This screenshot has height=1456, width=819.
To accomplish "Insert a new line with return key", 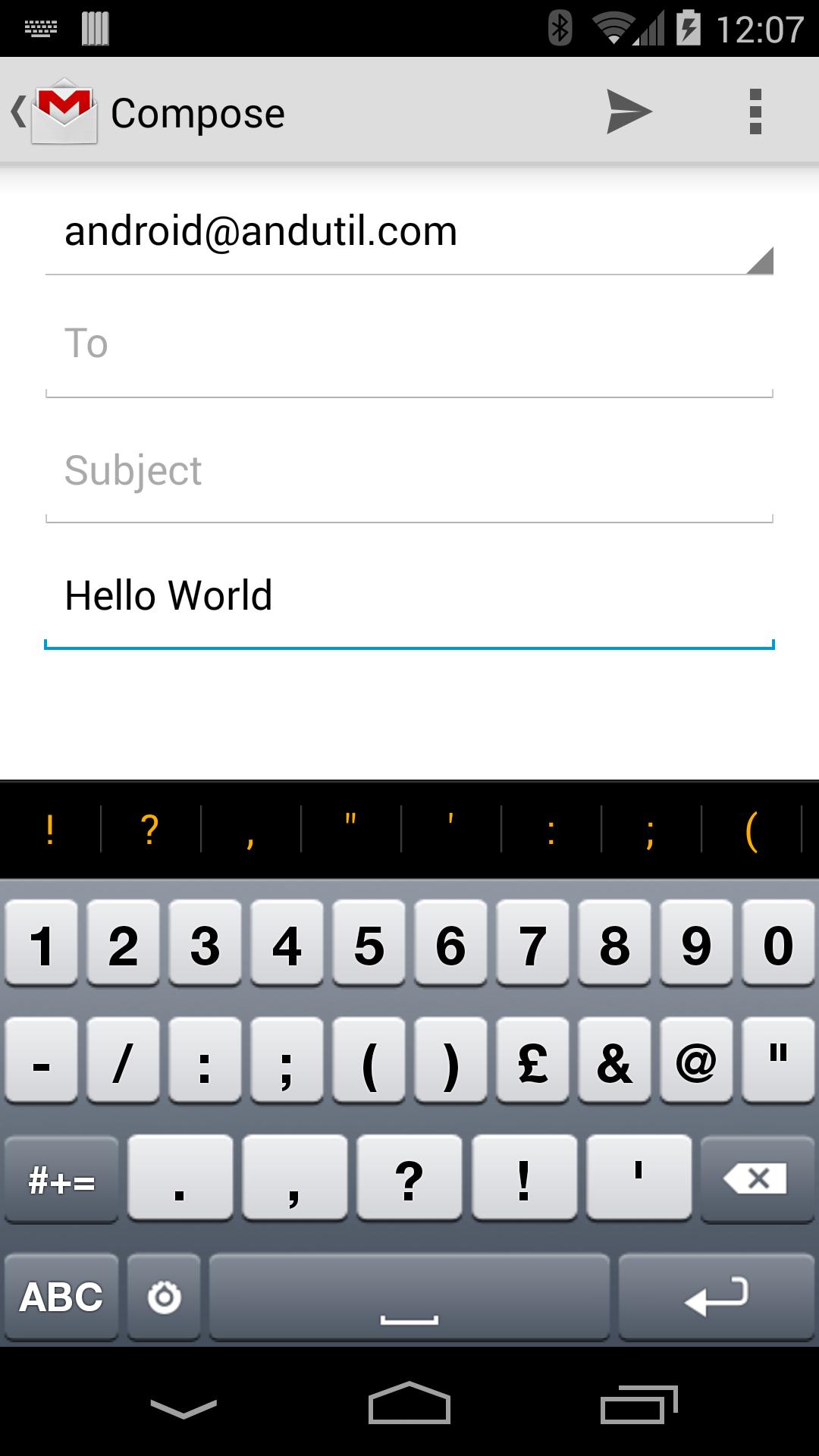I will pos(716,1297).
